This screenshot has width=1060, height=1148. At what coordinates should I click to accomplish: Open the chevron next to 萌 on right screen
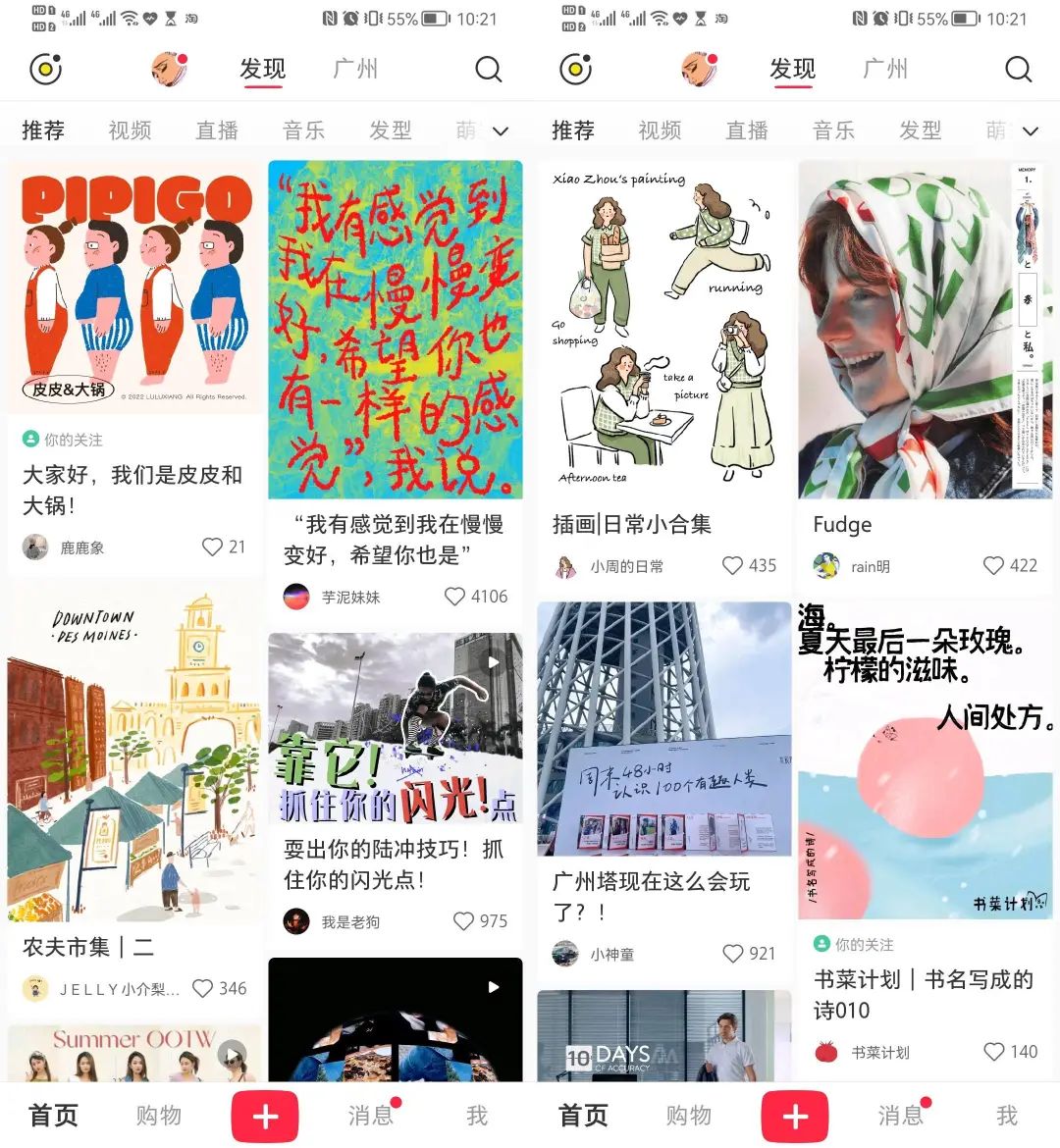[x=1031, y=130]
